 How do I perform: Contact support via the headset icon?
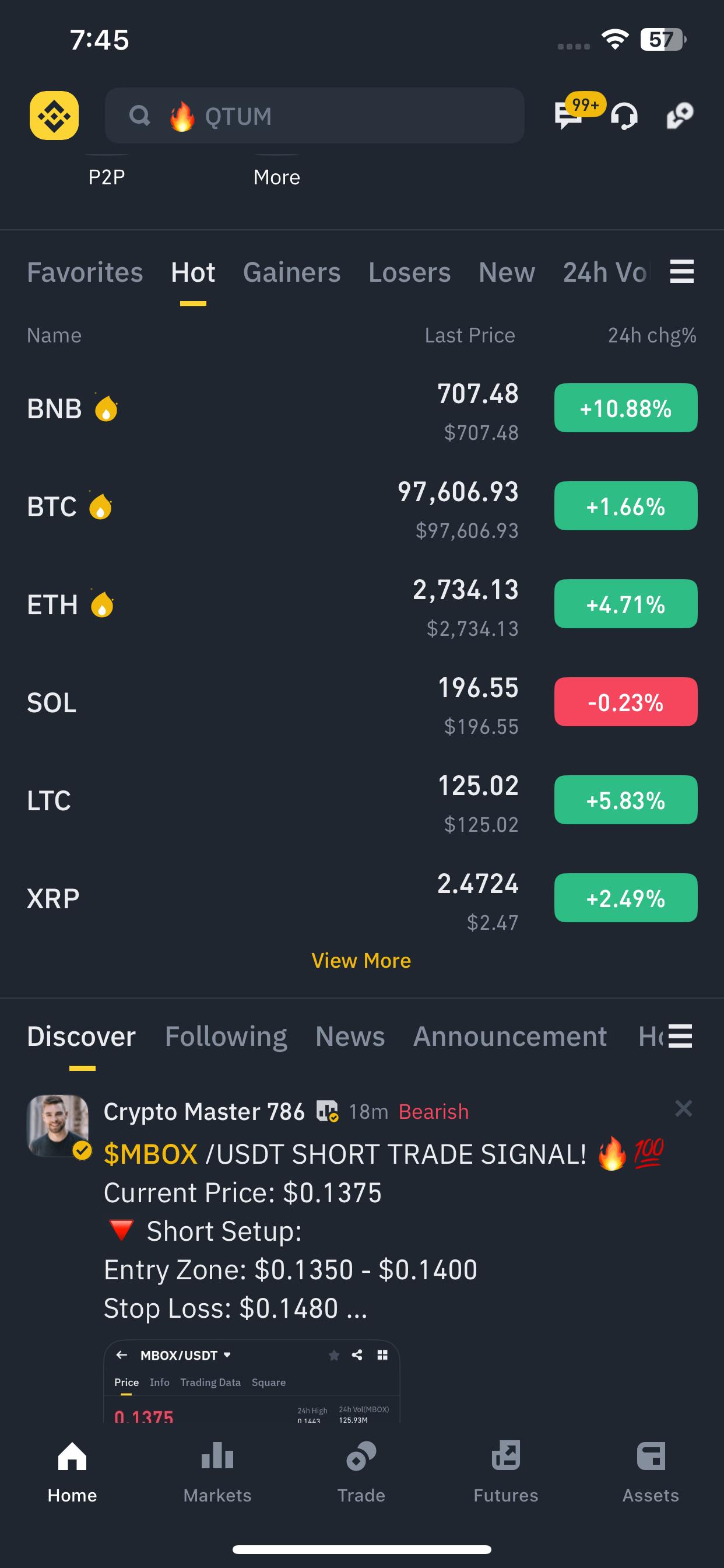click(x=624, y=116)
